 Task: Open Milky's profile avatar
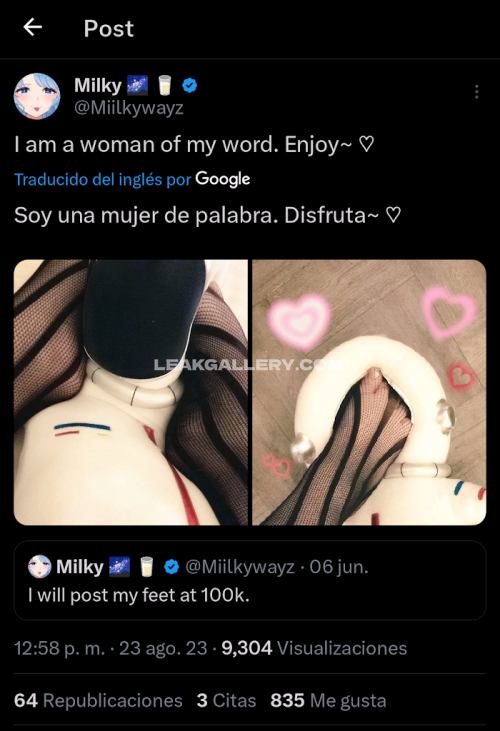37,96
